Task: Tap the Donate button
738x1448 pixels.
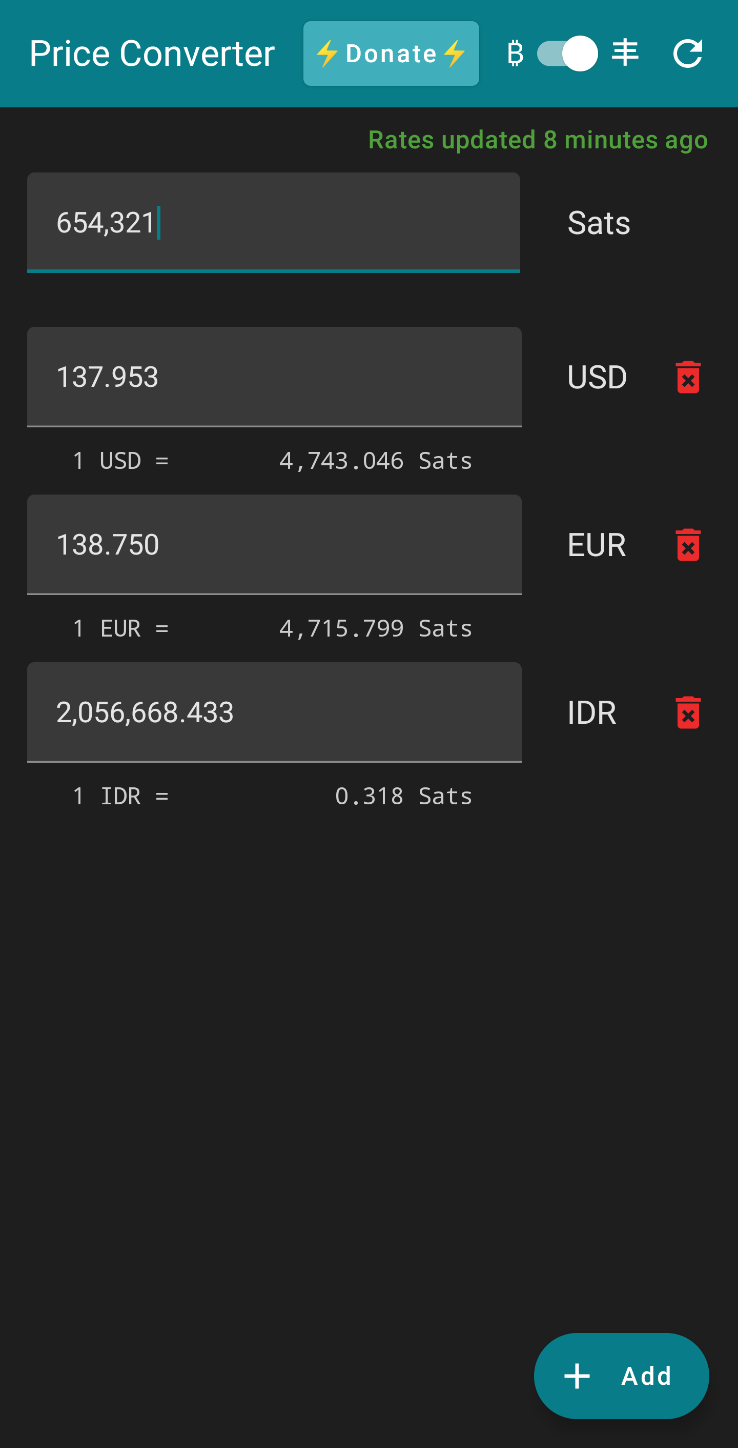Action: pyautogui.click(x=391, y=54)
